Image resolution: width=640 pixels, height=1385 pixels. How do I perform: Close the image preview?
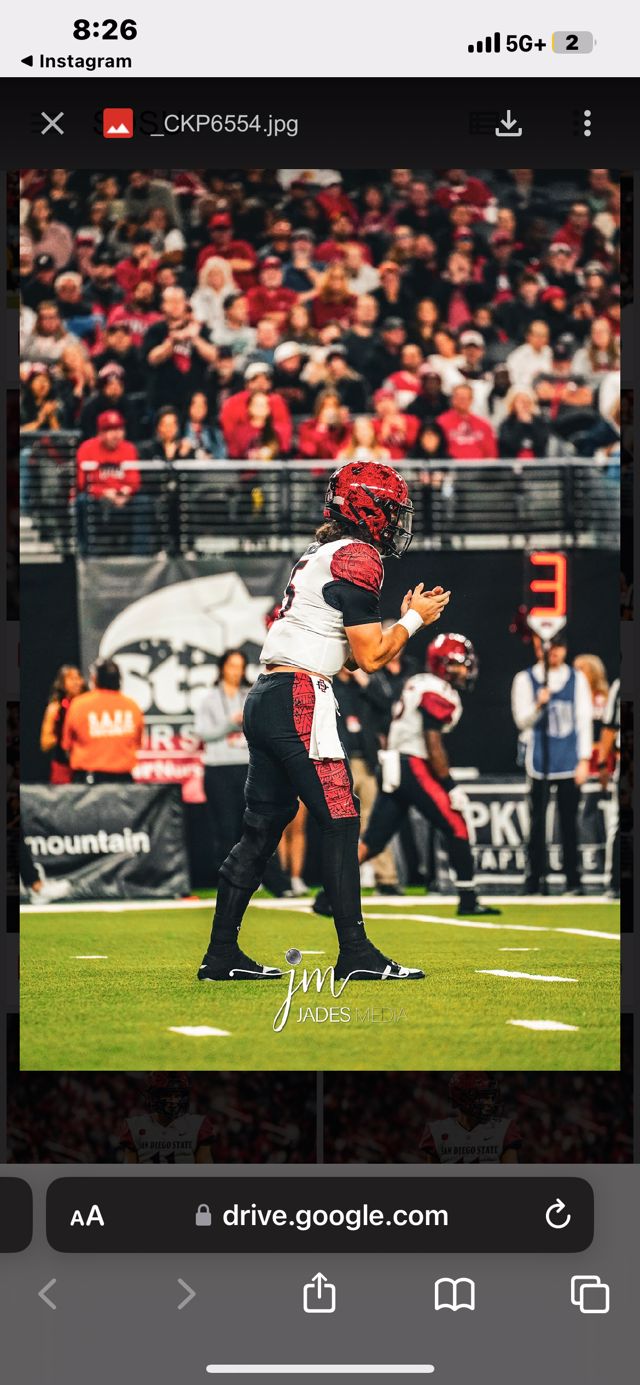tap(52, 124)
